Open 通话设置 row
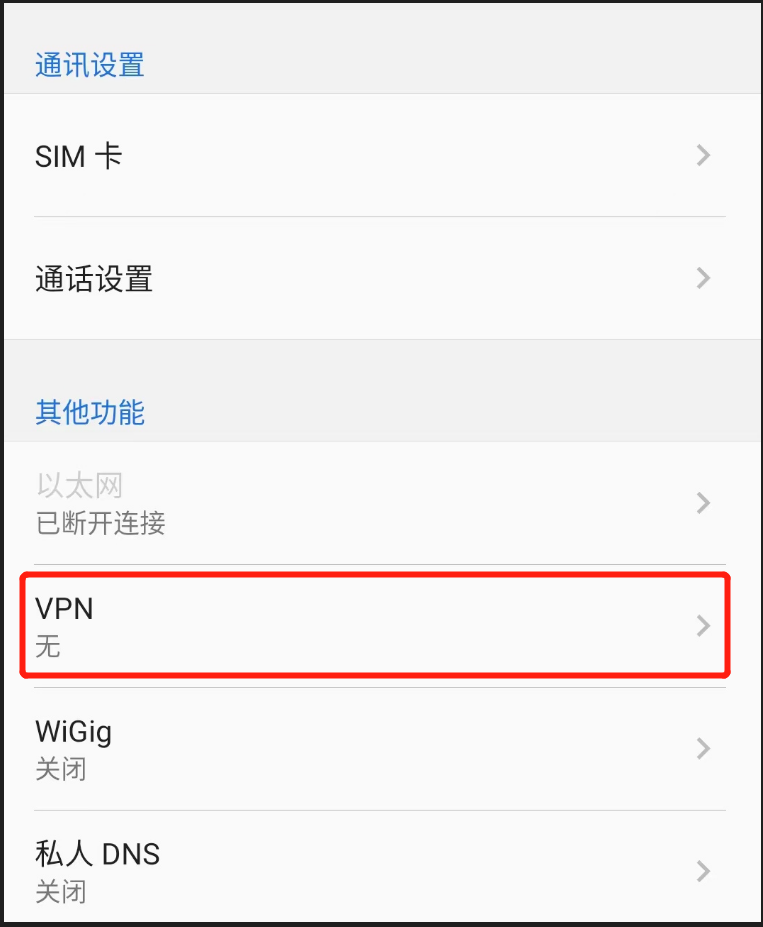The image size is (763, 927). tap(380, 278)
